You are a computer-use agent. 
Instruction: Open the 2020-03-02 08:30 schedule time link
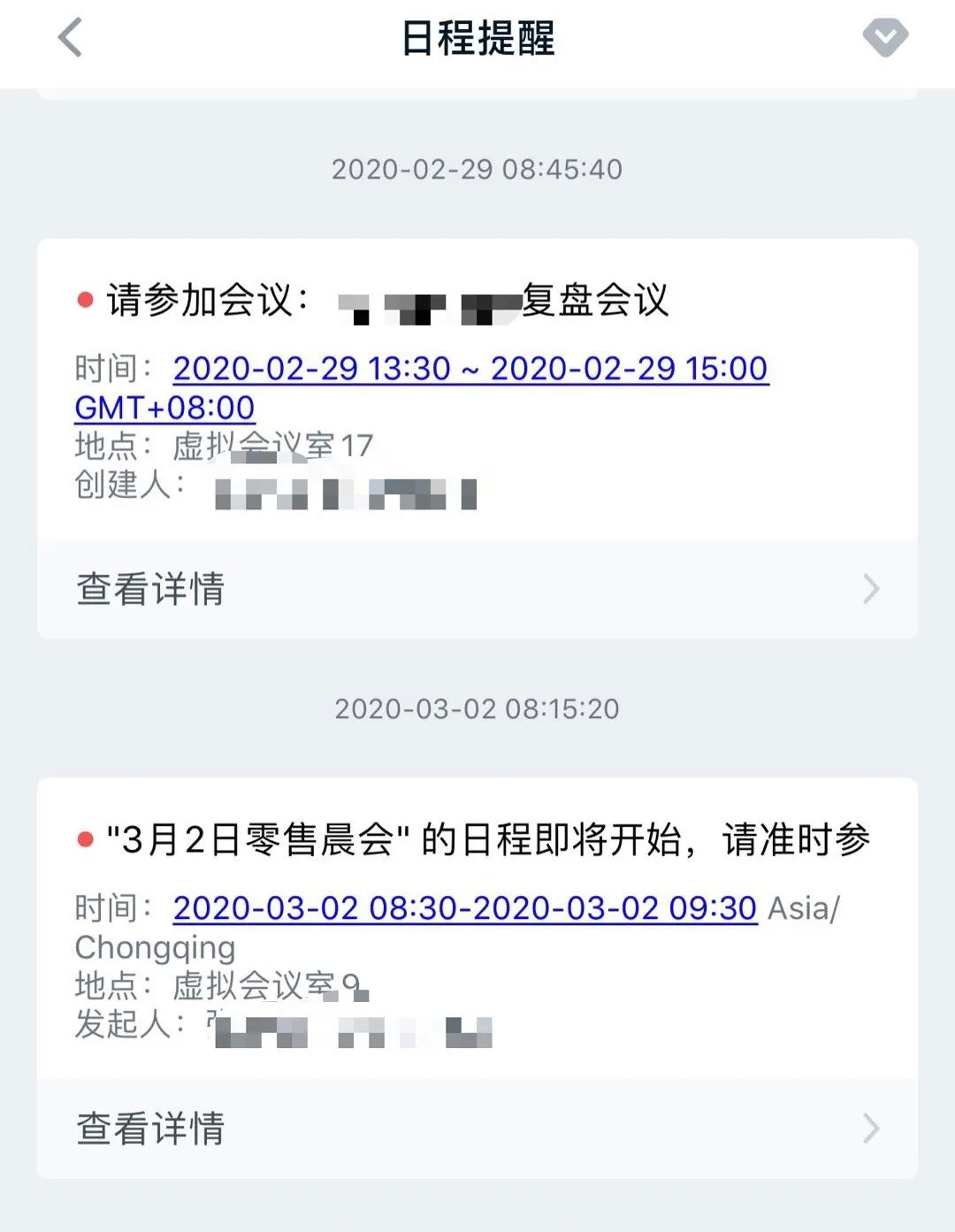(x=465, y=908)
